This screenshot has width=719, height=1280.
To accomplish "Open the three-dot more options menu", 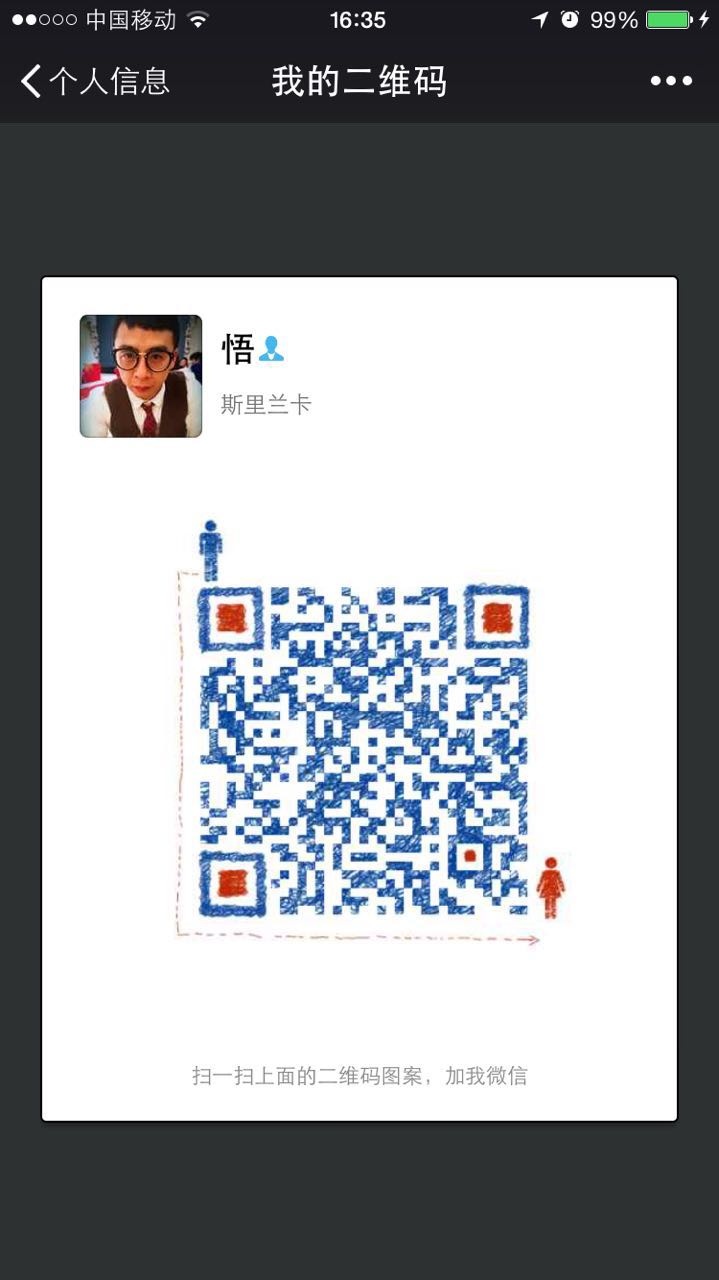I will click(671, 81).
